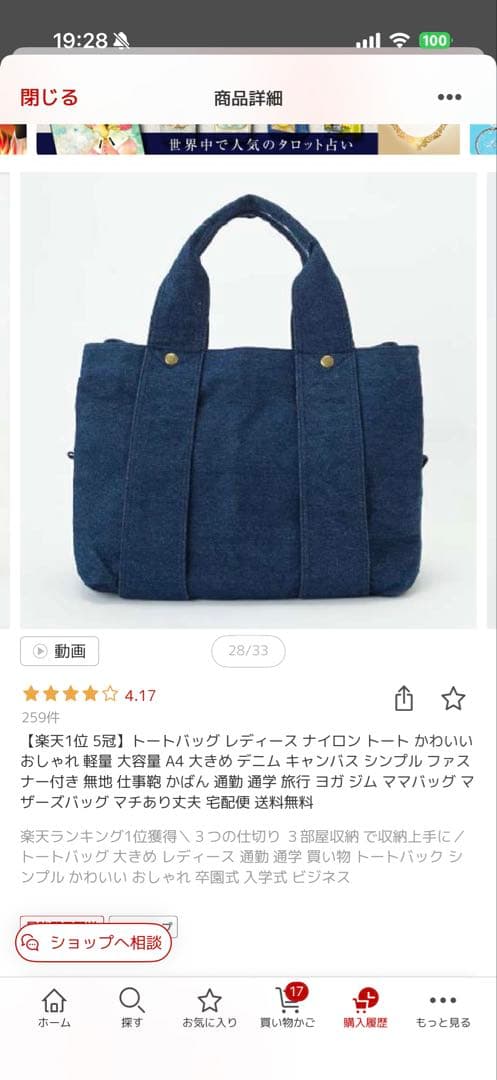Play the product video via 動画 button
Viewport: 497px width, 1080px height.
pyautogui.click(x=59, y=651)
